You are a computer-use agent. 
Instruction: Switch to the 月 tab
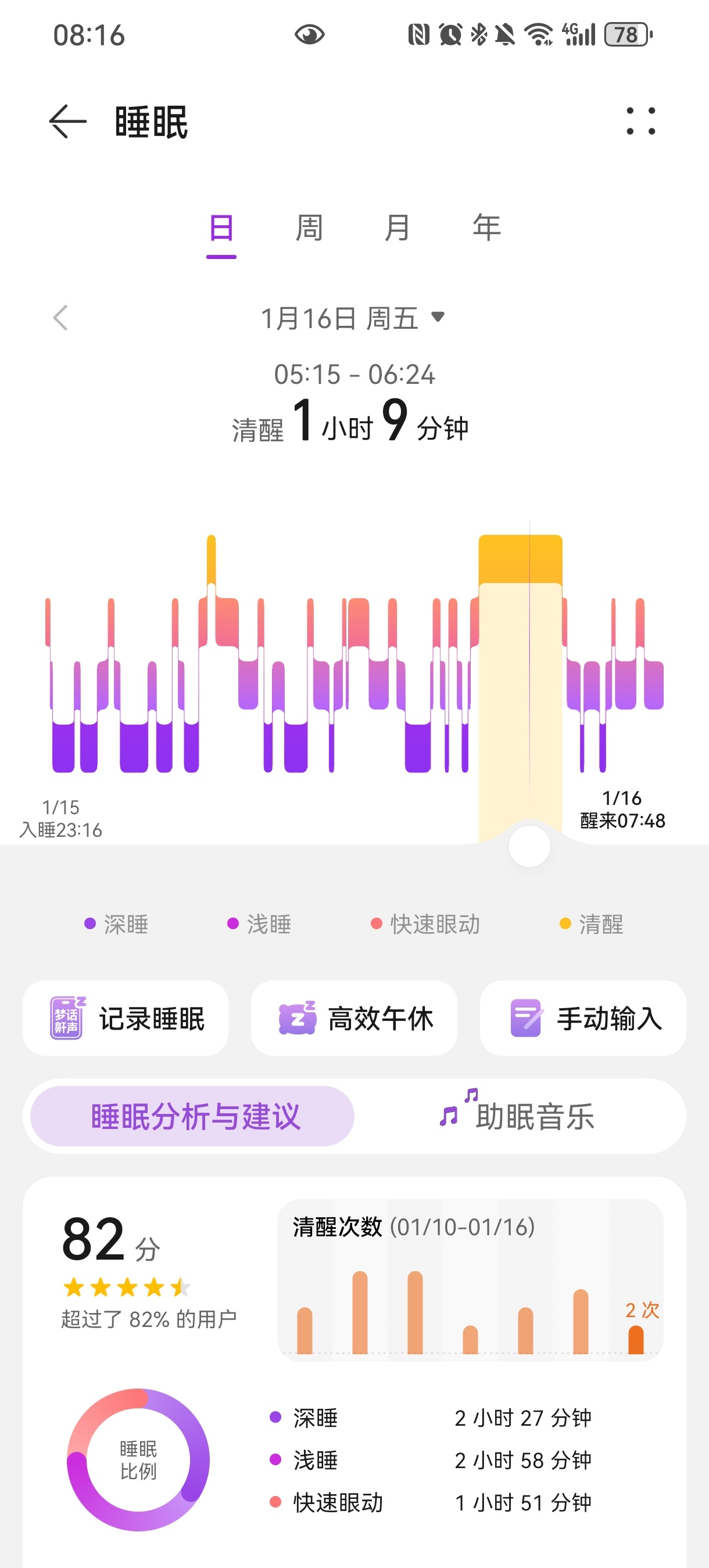point(397,228)
